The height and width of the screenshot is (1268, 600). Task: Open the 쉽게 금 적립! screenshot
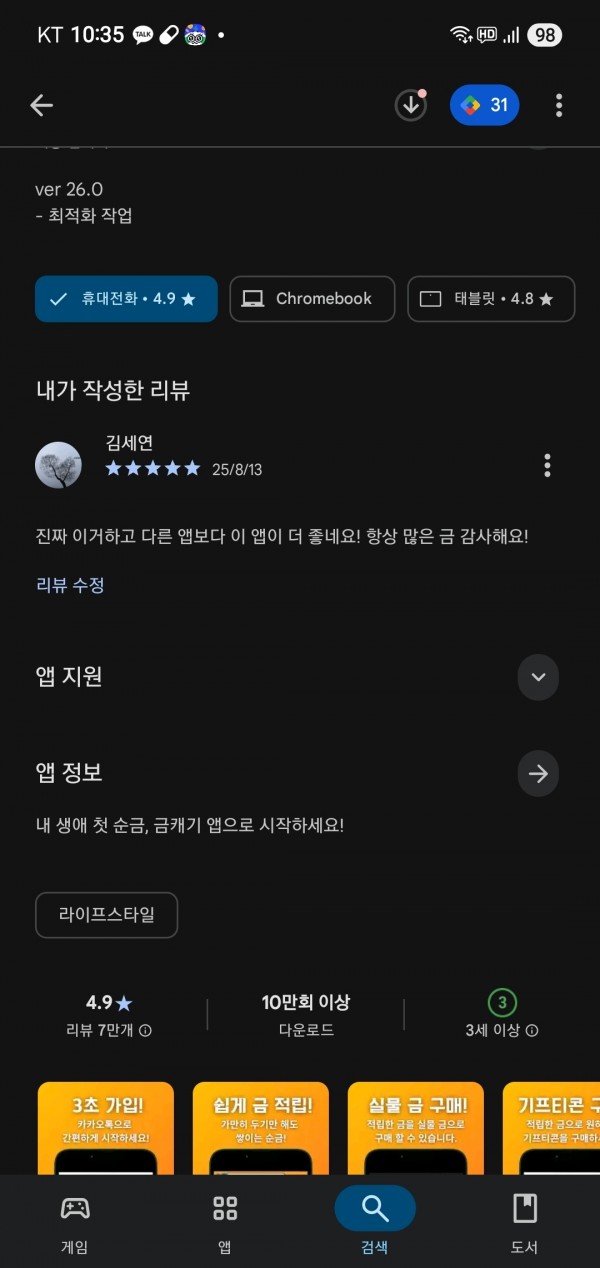pyautogui.click(x=261, y=1128)
